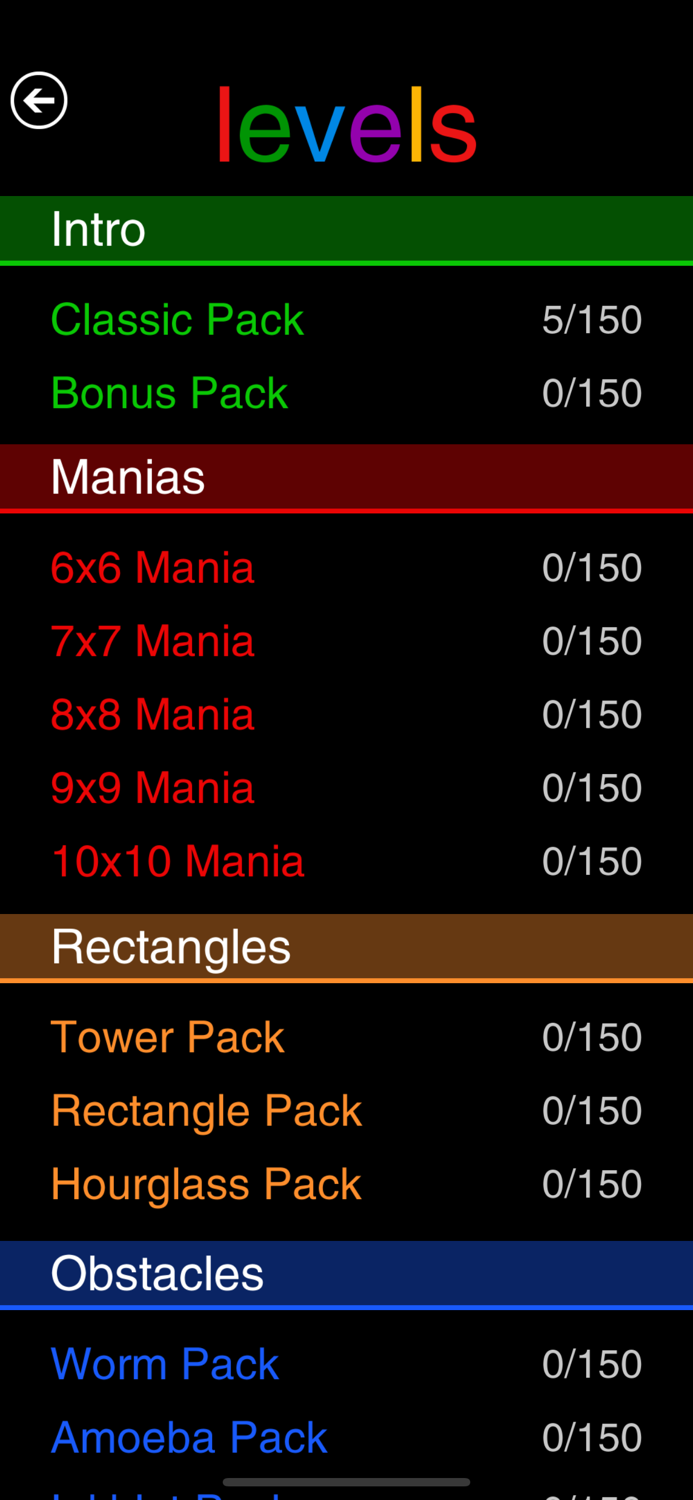Open the Amoeba Pack
This screenshot has width=693, height=1500.
pyautogui.click(x=189, y=1437)
